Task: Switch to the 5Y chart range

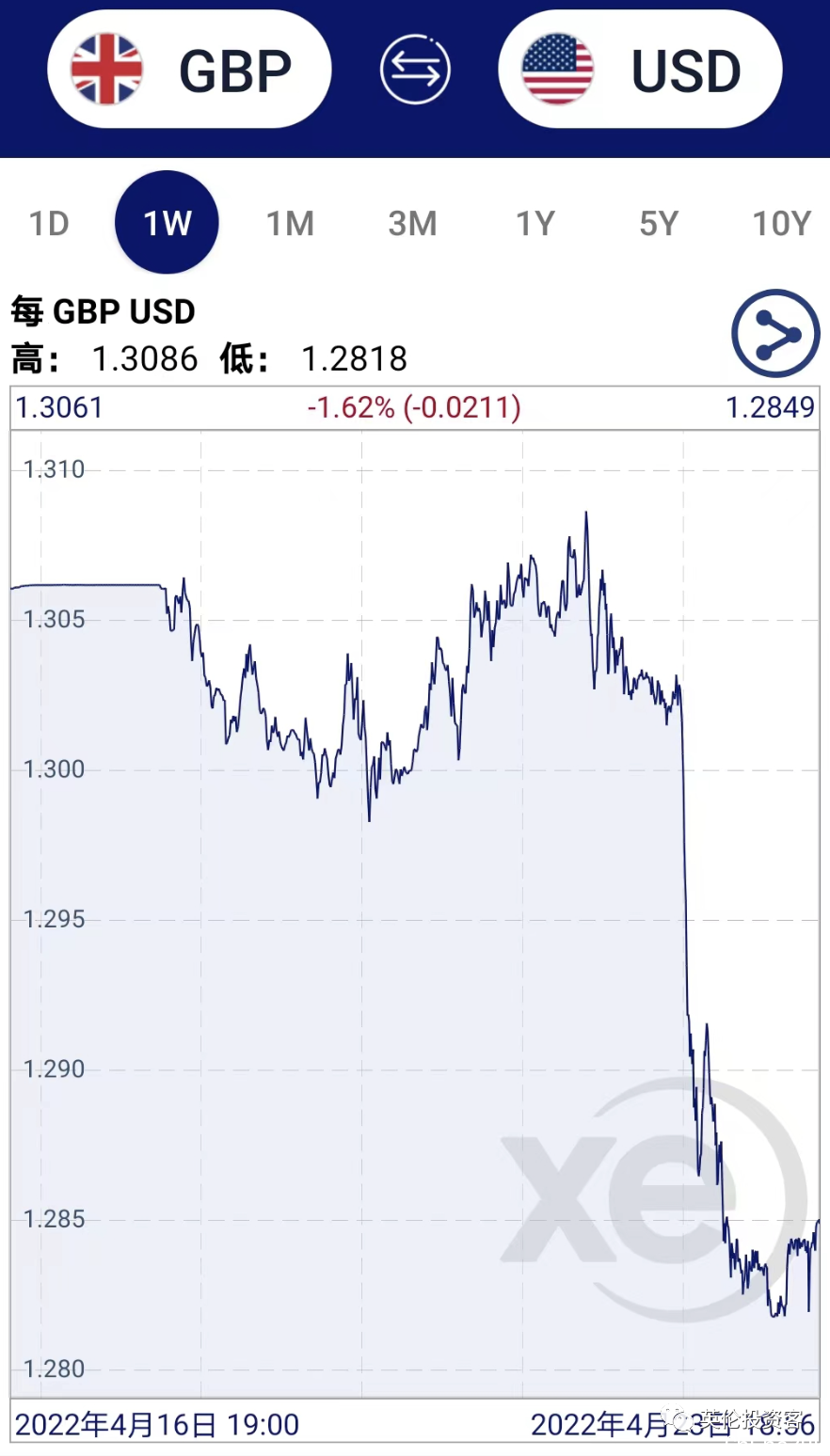Action: (659, 224)
